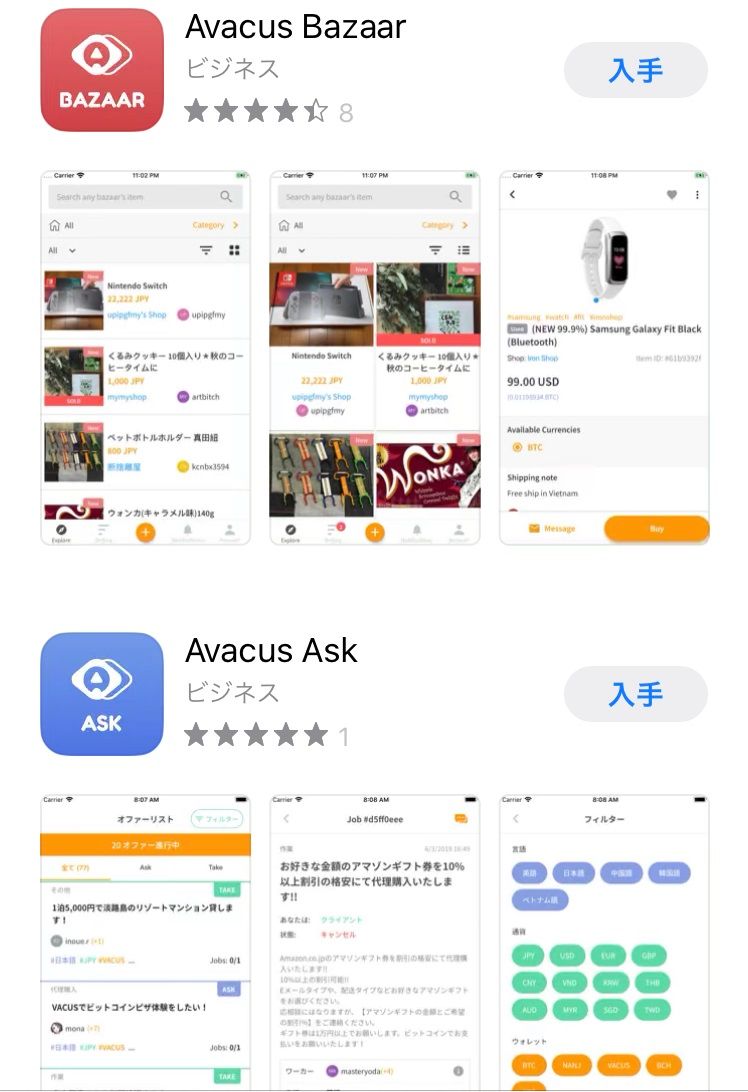The image size is (748, 1092).
Task: View Avacus Bazaar item list screenshot
Action: pos(145,358)
